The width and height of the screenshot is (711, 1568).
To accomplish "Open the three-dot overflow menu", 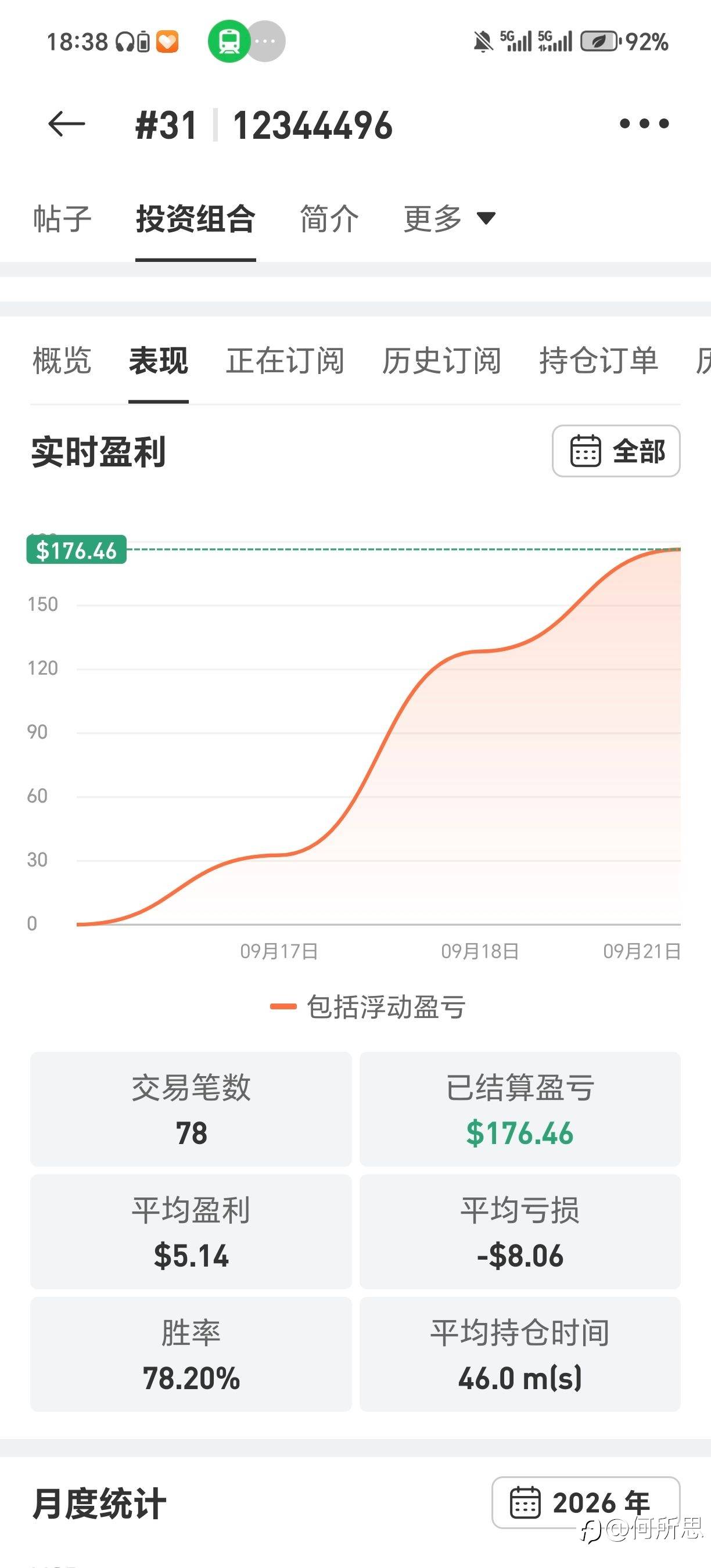I will [644, 124].
